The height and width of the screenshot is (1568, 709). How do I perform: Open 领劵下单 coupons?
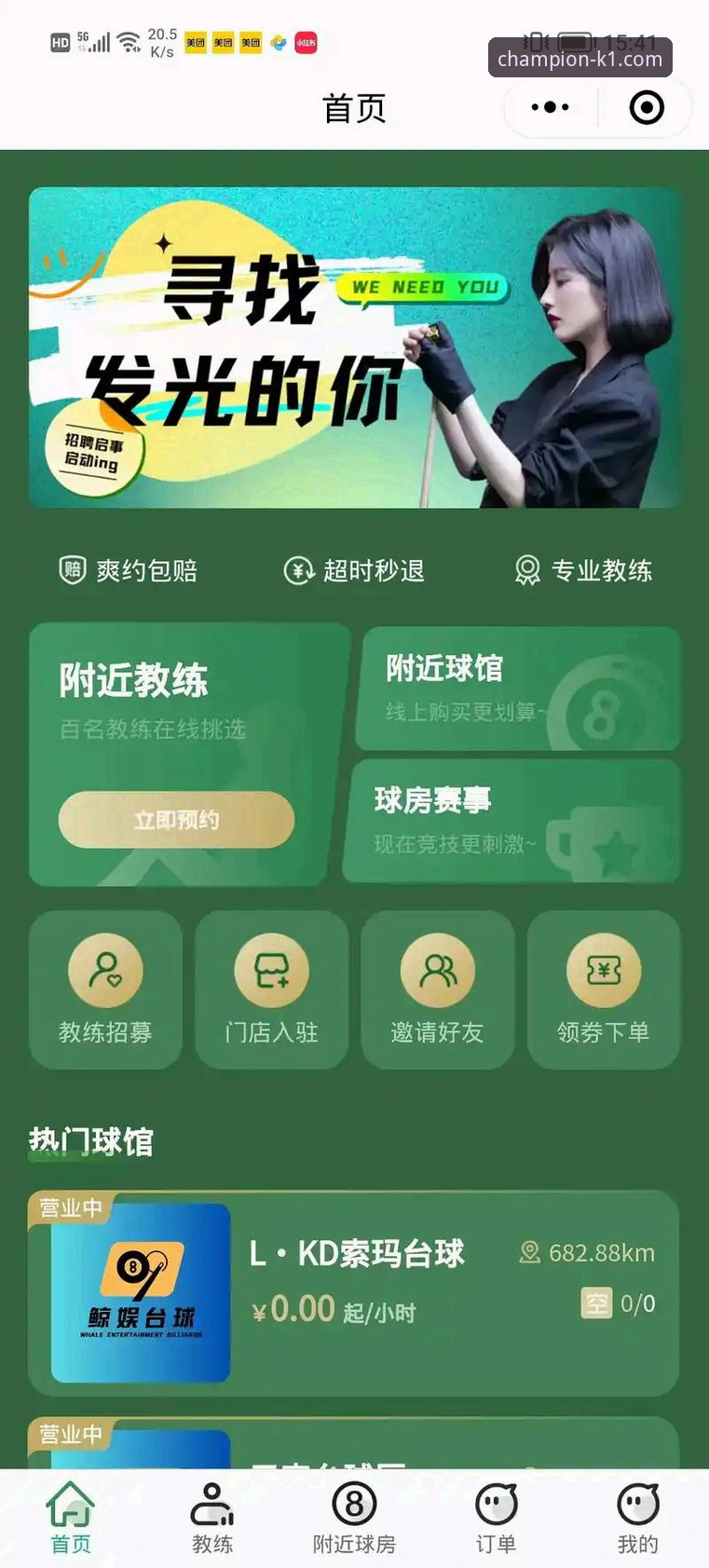click(603, 989)
